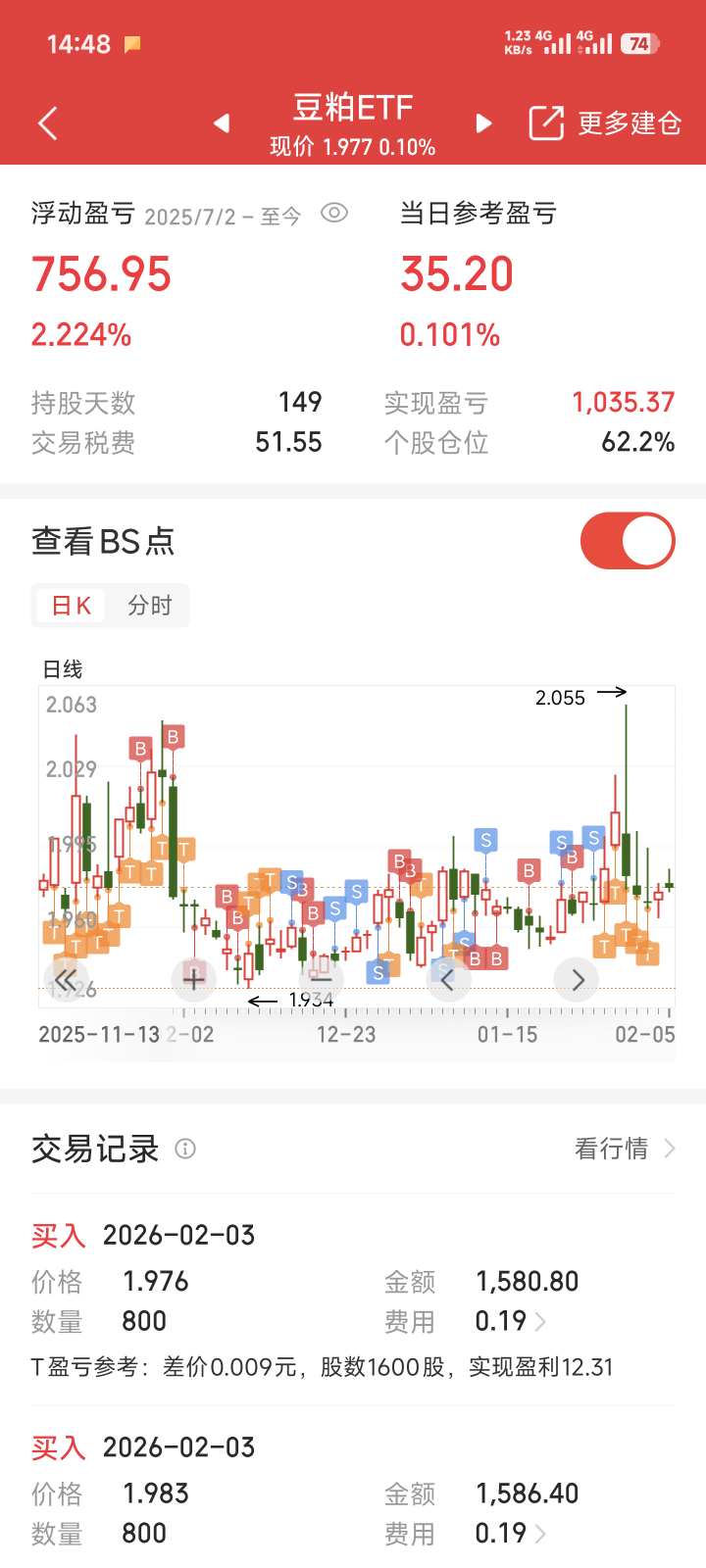Hide the floating profit amount
Viewport: 706px width, 1568px height.
334,214
